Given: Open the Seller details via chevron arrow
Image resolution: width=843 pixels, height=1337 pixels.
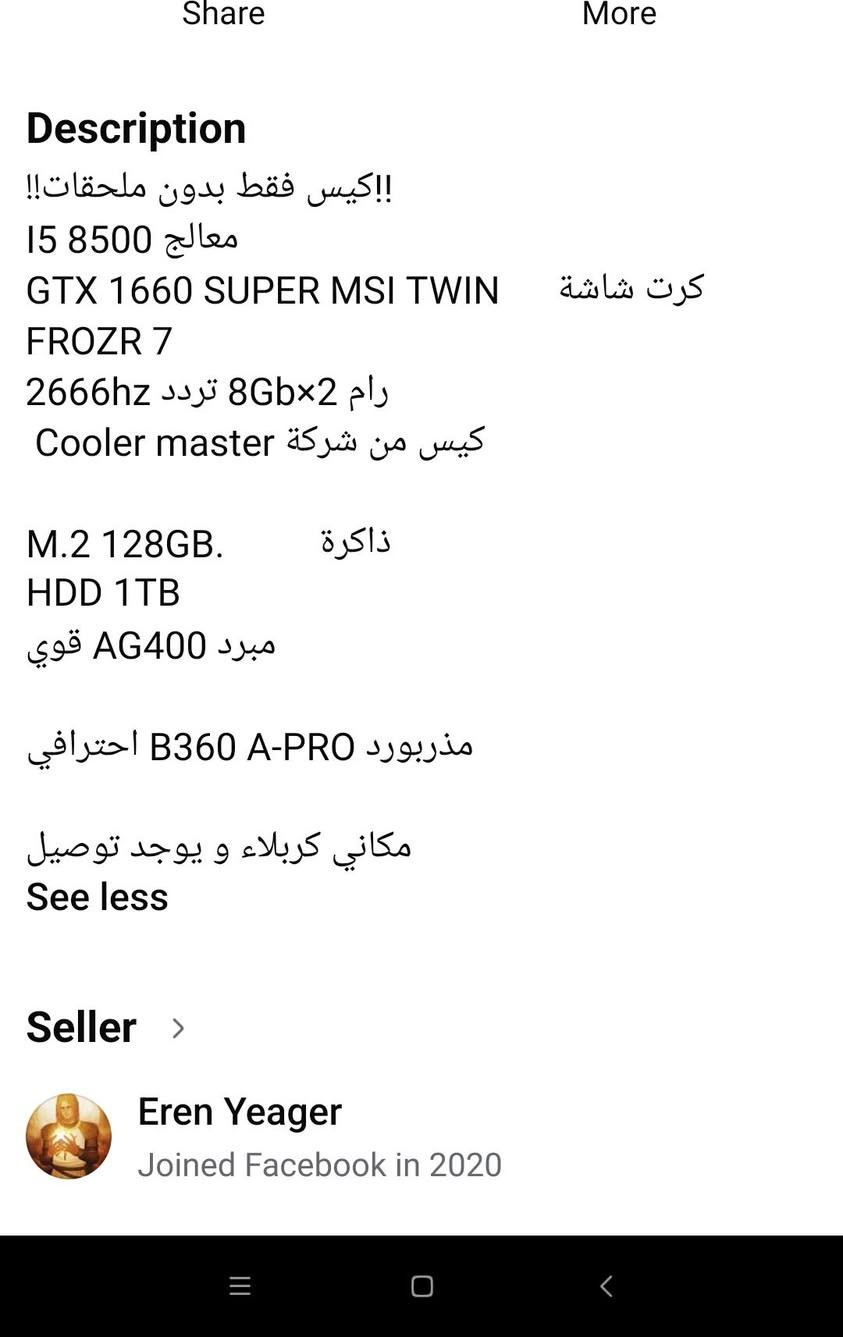Looking at the screenshot, I should click(178, 1028).
